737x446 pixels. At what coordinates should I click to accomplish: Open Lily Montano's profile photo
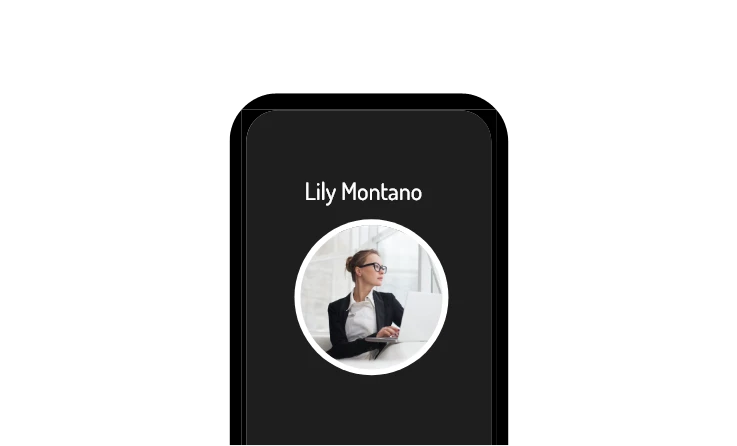(x=371, y=297)
